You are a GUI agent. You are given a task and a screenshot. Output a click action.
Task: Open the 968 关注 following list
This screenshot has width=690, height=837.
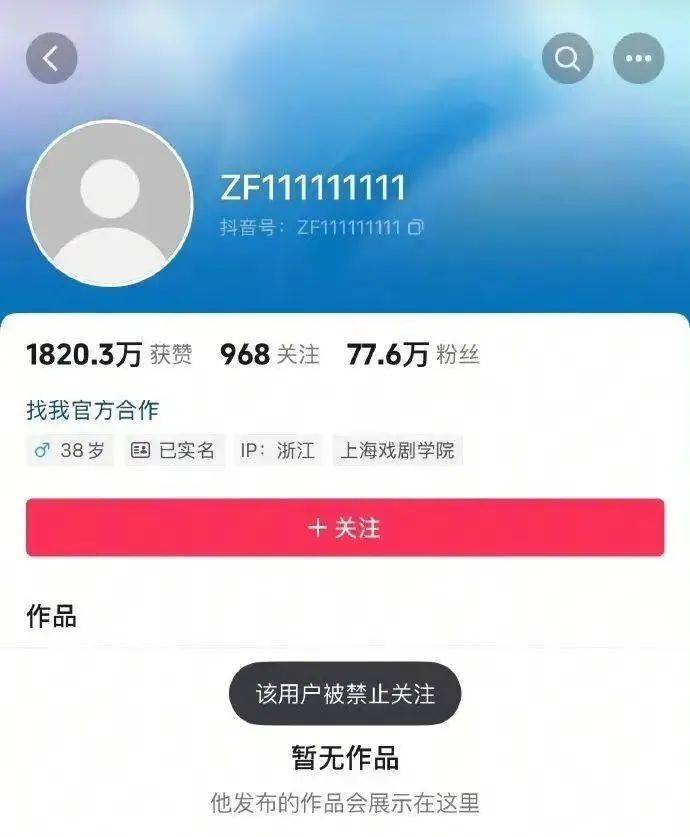(269, 354)
